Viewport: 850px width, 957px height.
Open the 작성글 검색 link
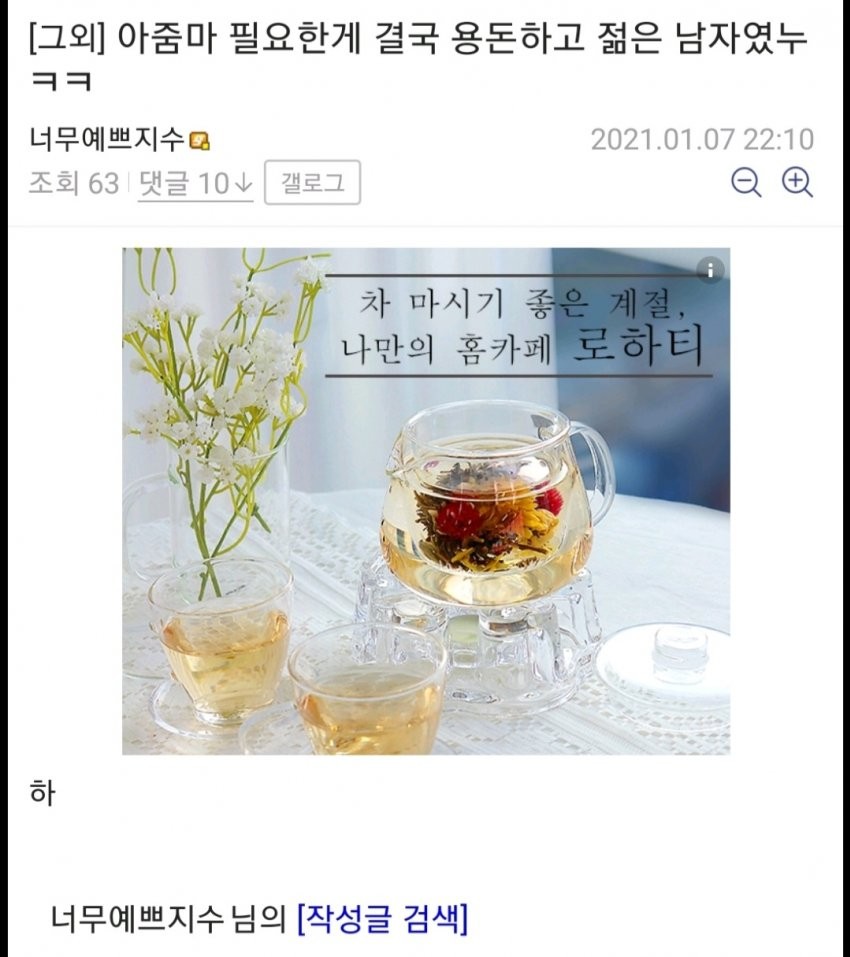[382, 918]
